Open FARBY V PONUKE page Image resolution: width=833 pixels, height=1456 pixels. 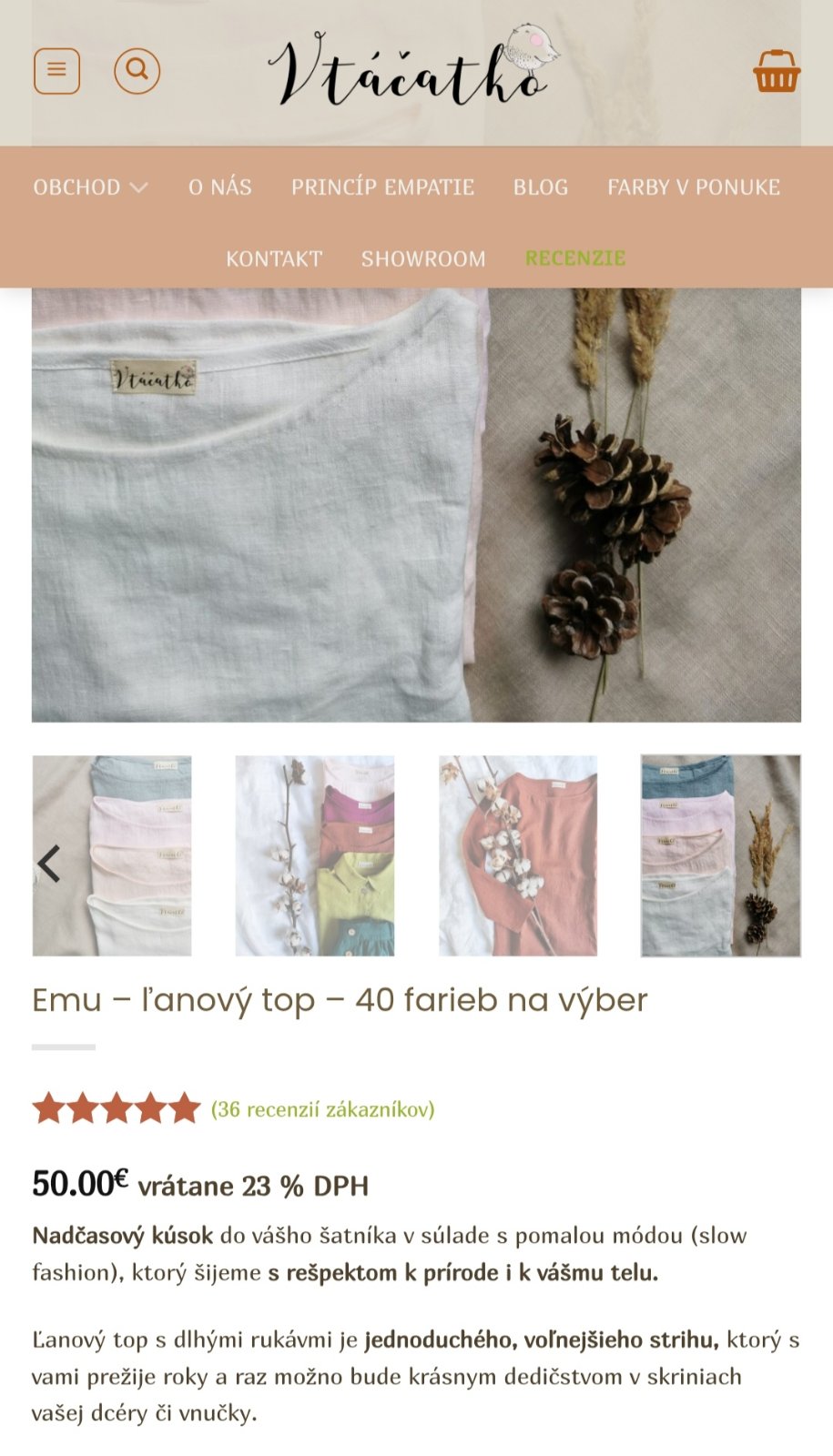point(693,187)
